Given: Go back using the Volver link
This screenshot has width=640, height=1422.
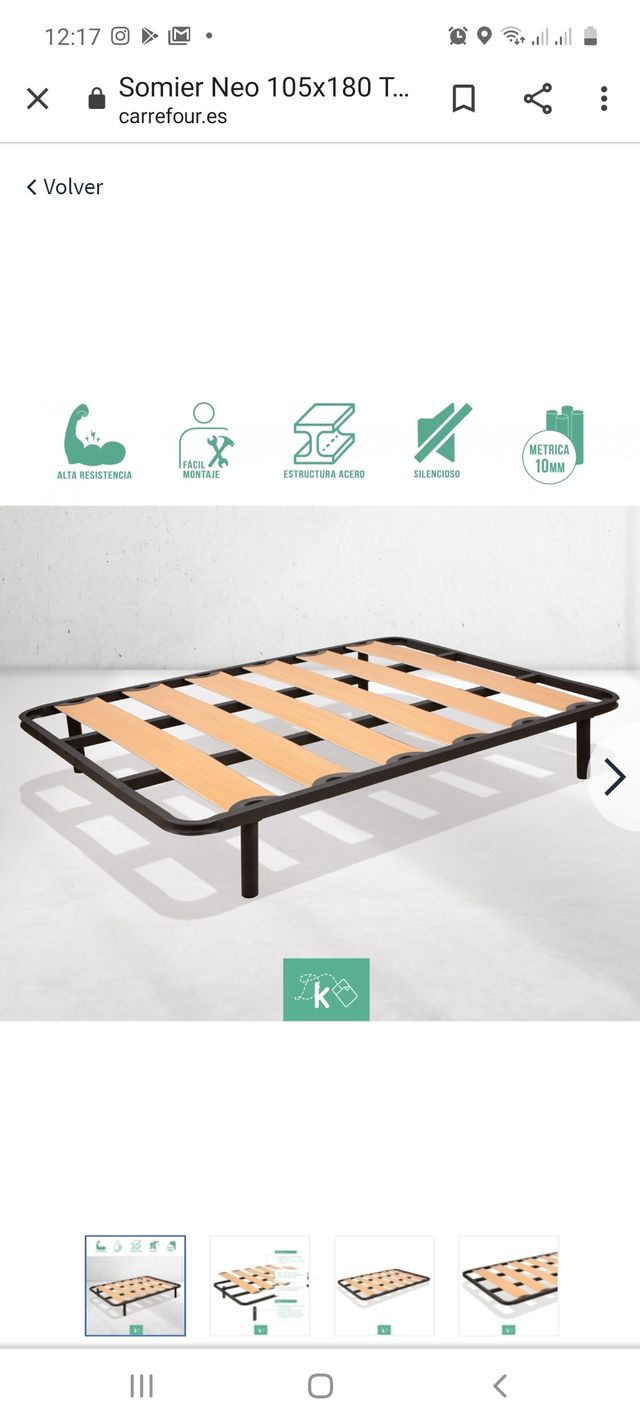Looking at the screenshot, I should click(65, 187).
